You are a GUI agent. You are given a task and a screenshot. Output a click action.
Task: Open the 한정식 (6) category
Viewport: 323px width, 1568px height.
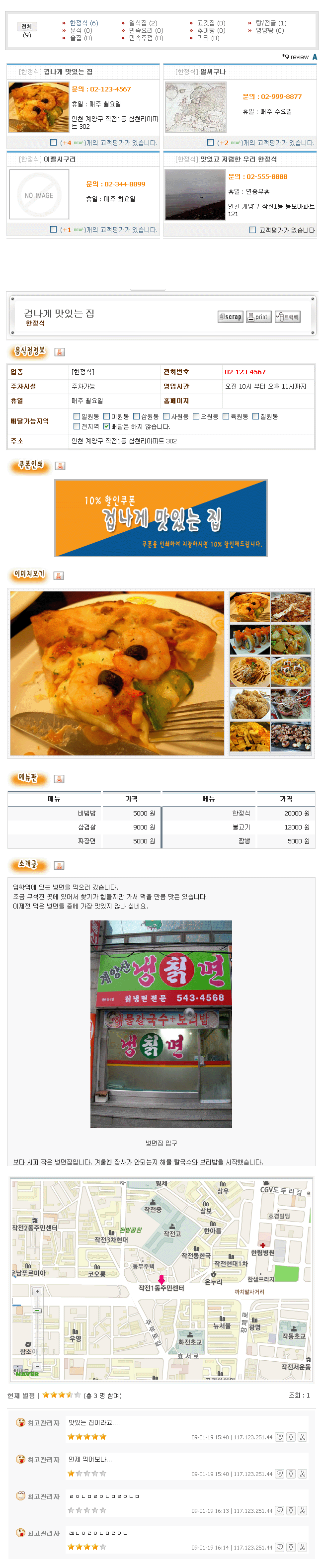coord(83,23)
